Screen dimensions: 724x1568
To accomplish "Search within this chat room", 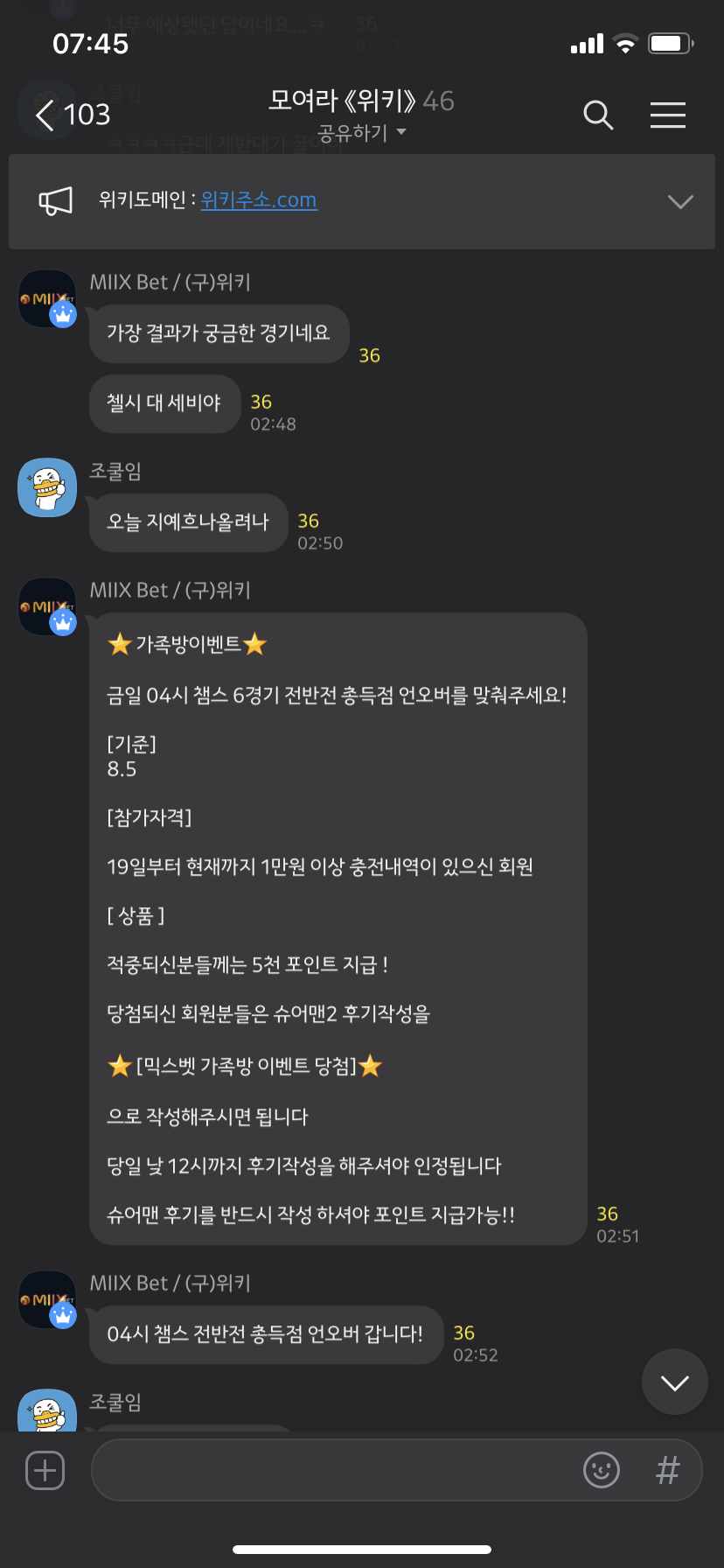I will [x=598, y=115].
